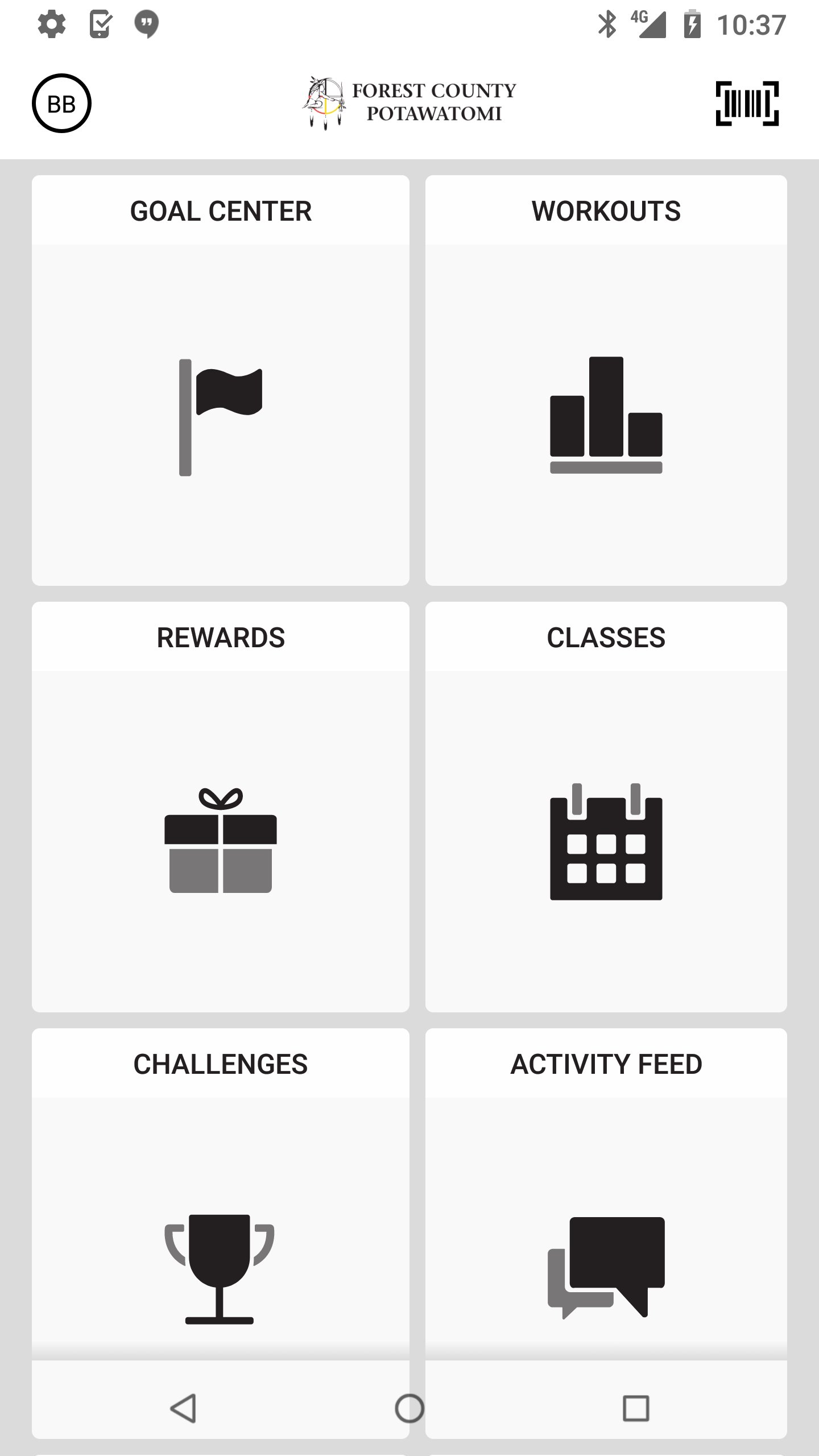The width and height of the screenshot is (819, 1456).
Task: Tap the system back button
Action: (x=183, y=1408)
